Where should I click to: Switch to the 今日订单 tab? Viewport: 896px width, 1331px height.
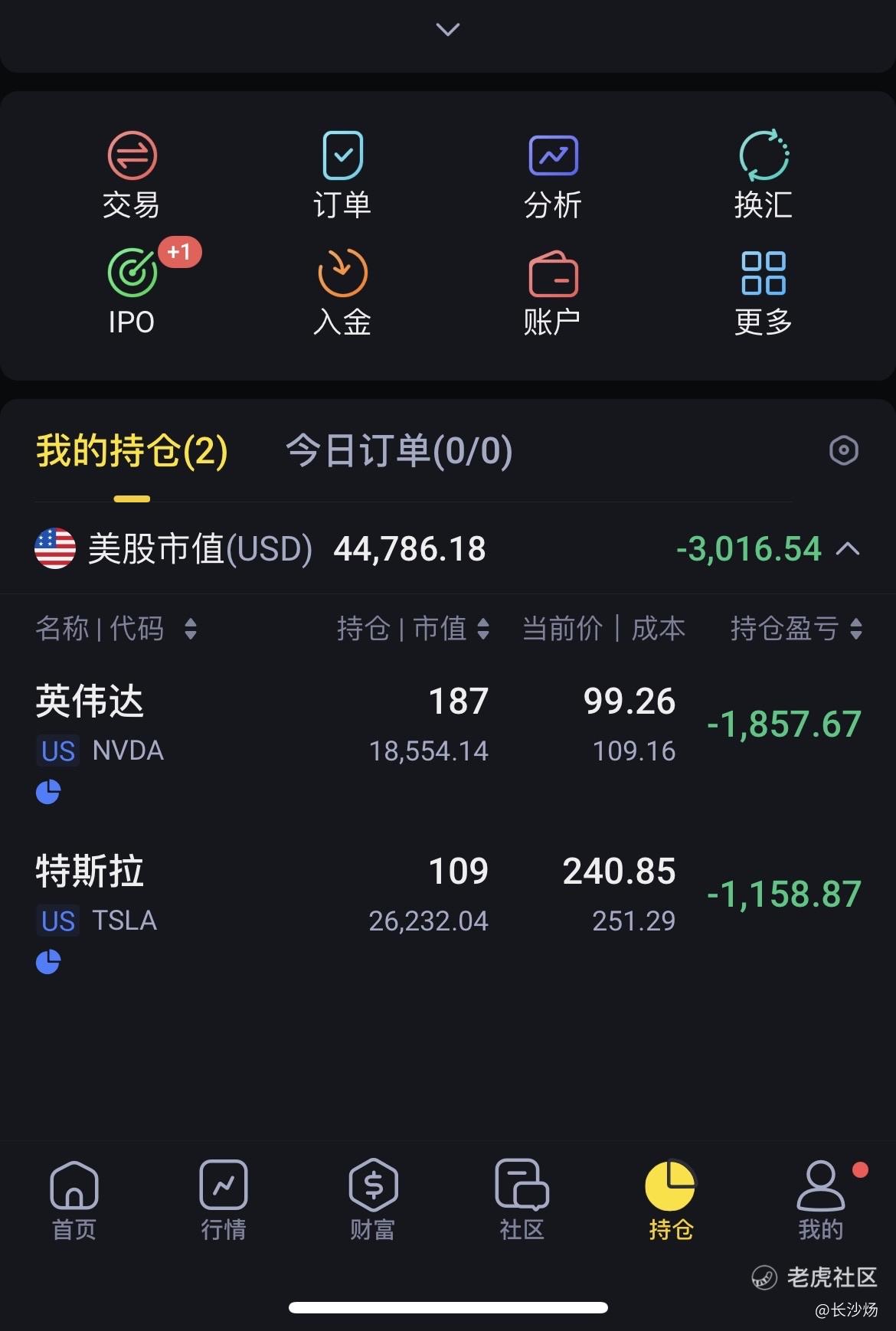pos(398,450)
